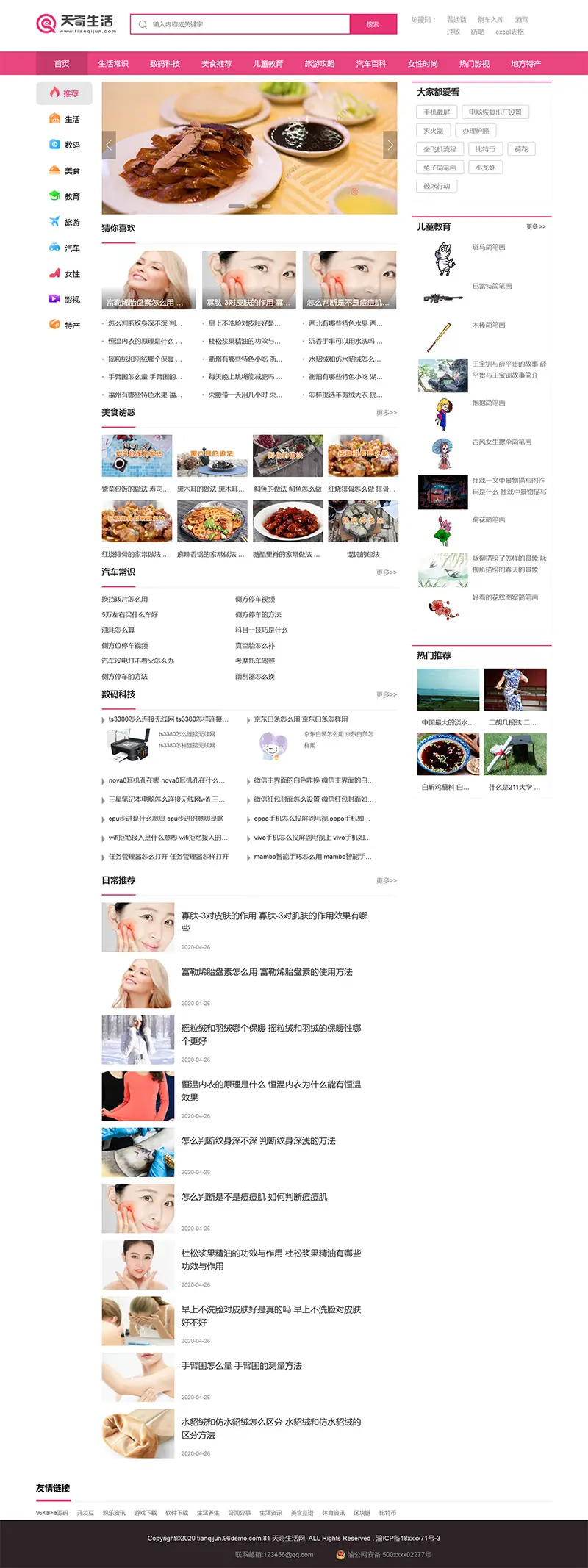Select the green graduation cap 教育 icon
588x1568 pixels.
click(54, 196)
